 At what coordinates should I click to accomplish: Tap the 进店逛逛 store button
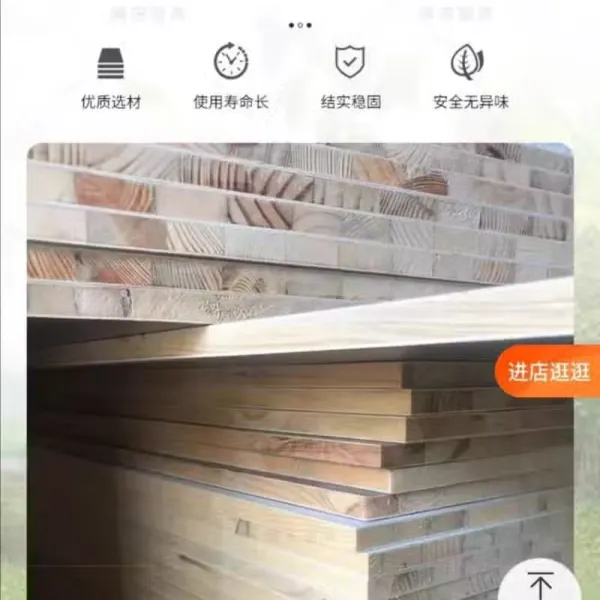click(549, 372)
